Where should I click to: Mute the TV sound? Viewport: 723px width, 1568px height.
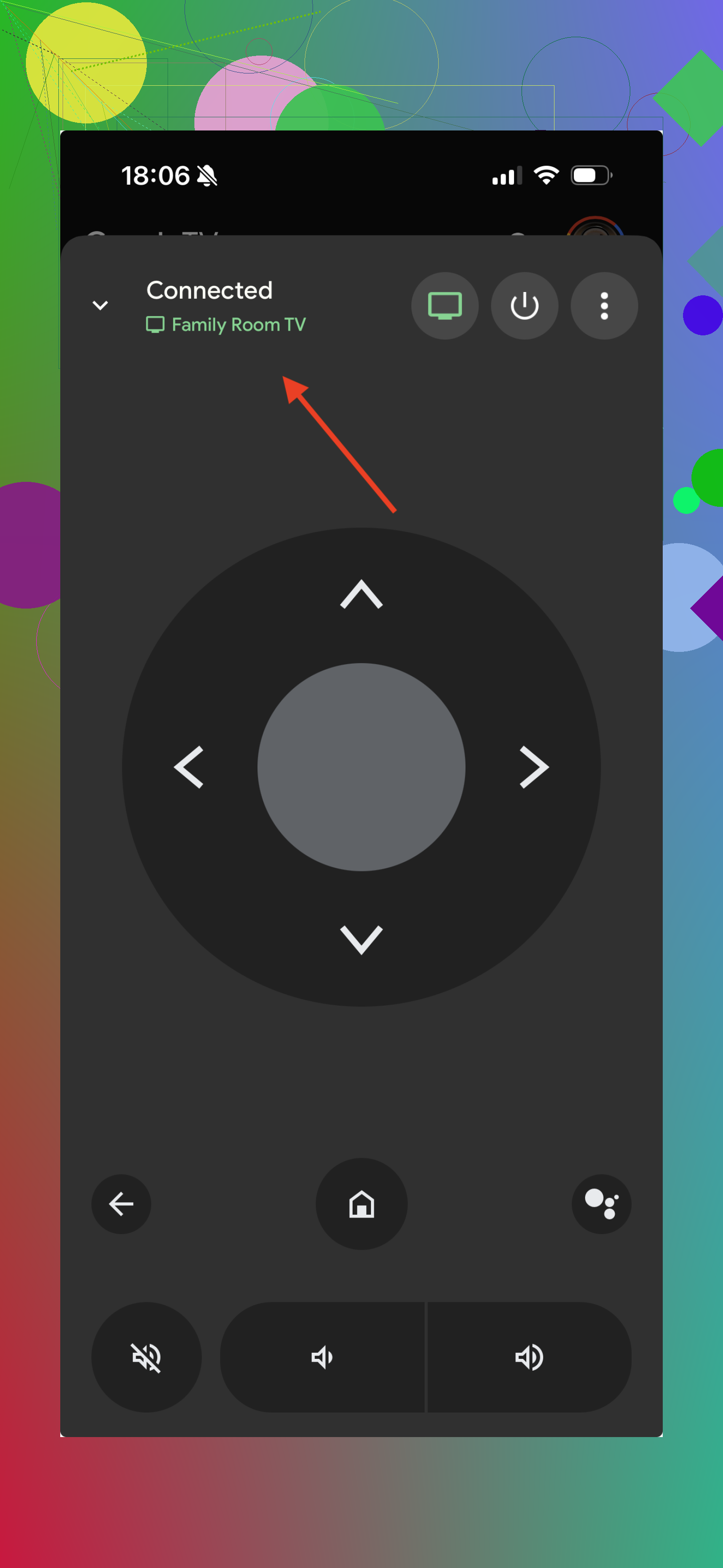tap(146, 1357)
